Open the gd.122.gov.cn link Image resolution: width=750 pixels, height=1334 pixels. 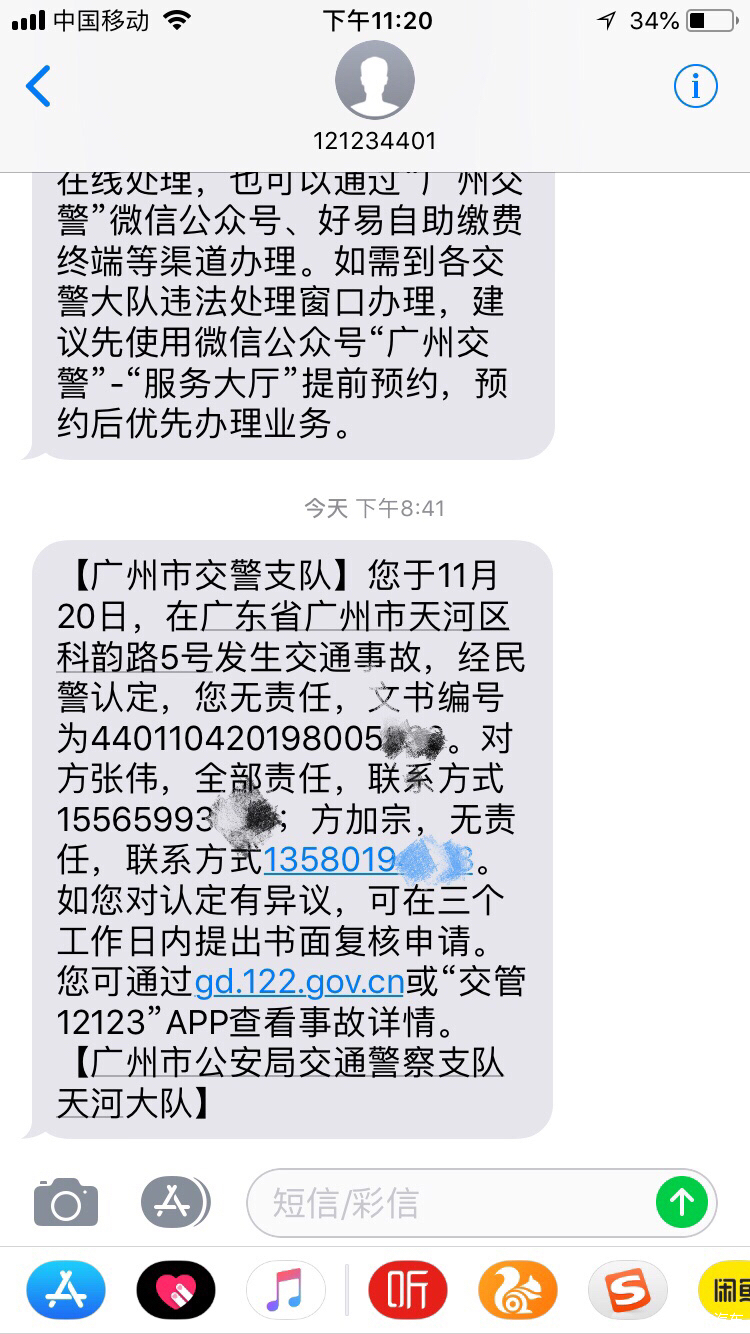[x=298, y=981]
